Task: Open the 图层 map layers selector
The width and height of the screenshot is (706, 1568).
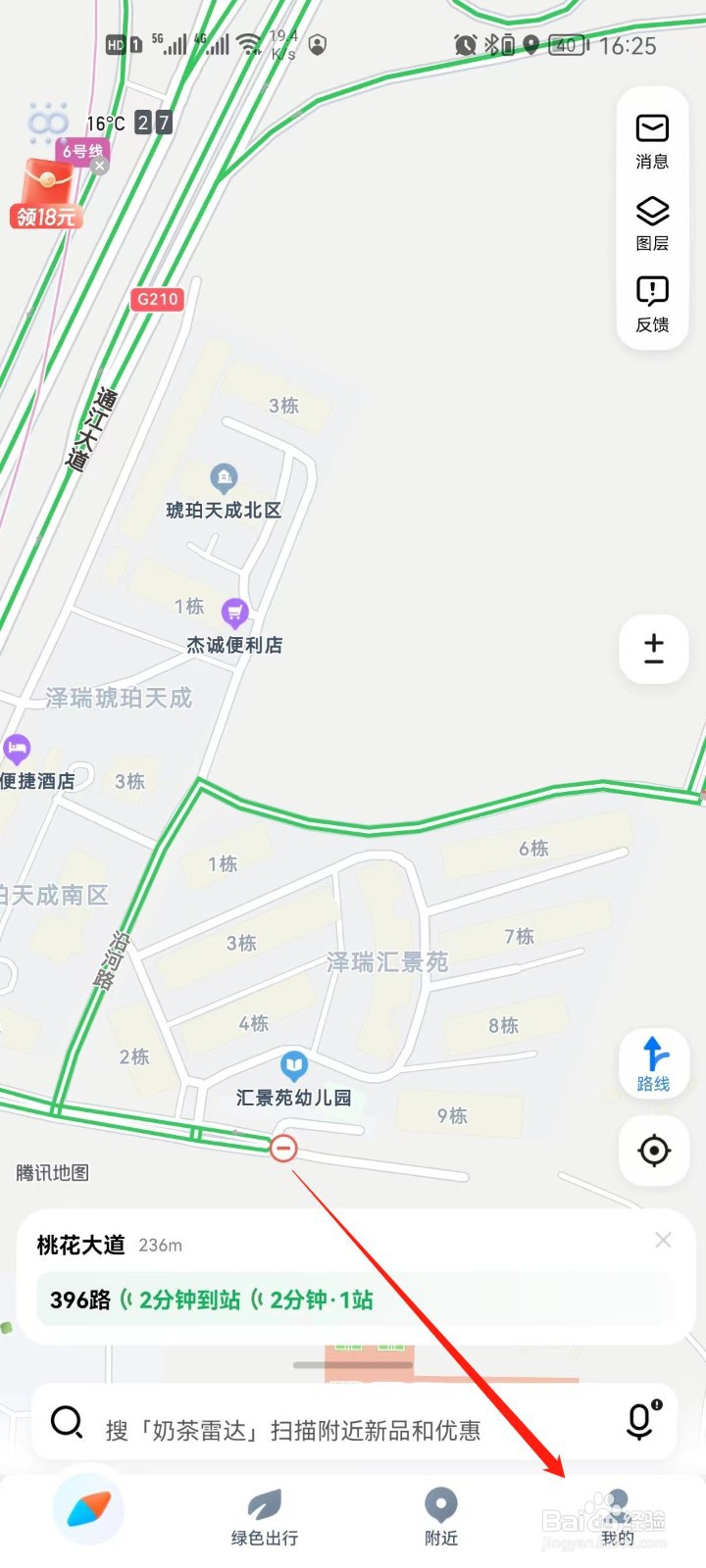Action: tap(652, 222)
